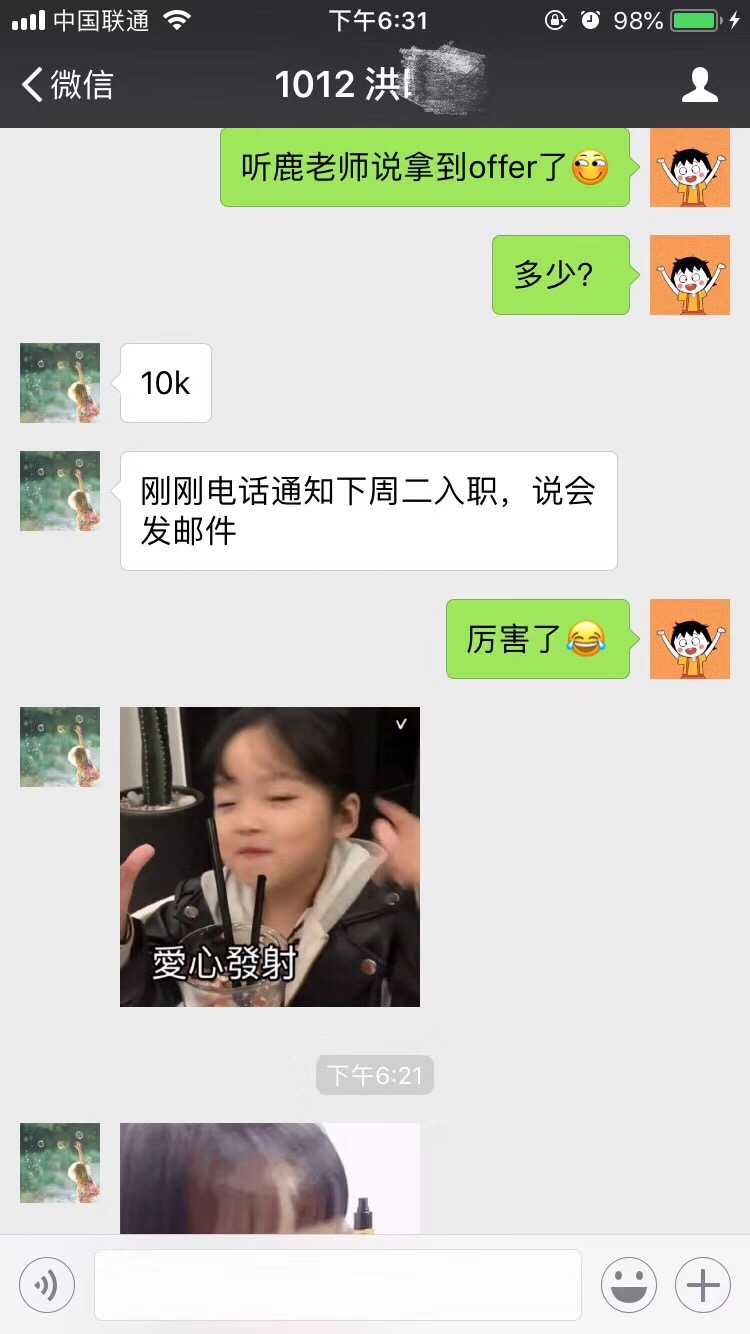Go back to the 微信 chat list
The width and height of the screenshot is (750, 1334).
(x=66, y=85)
